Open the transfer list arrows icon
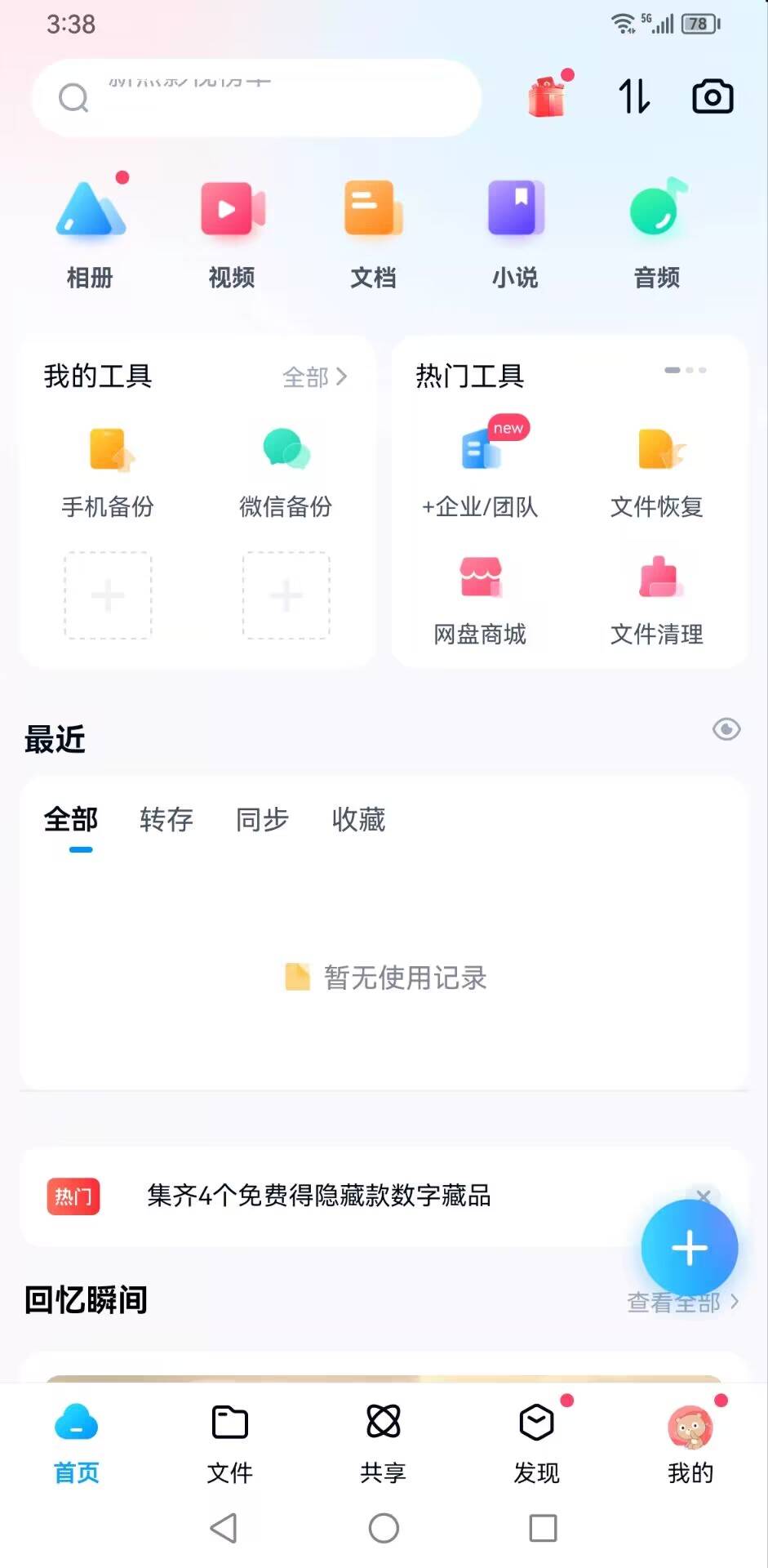This screenshot has width=768, height=1568. [x=634, y=96]
